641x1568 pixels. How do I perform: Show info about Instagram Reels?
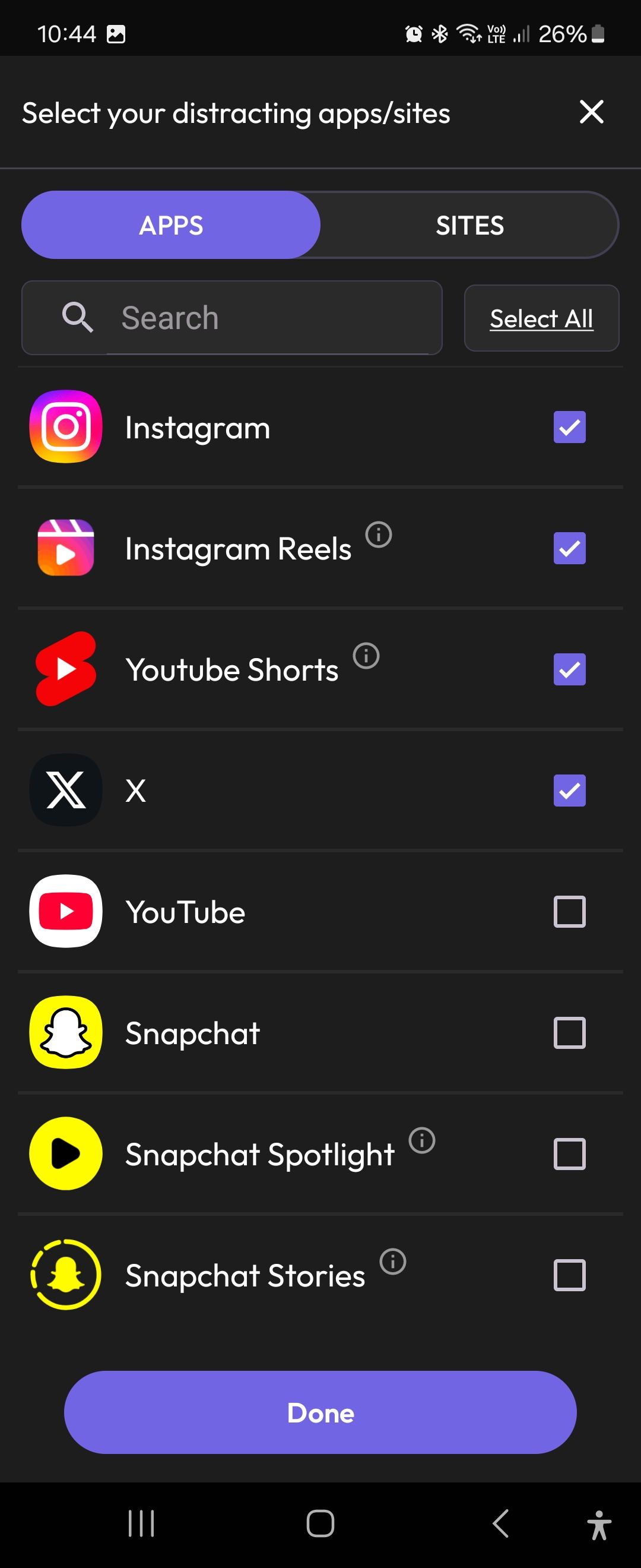378,535
